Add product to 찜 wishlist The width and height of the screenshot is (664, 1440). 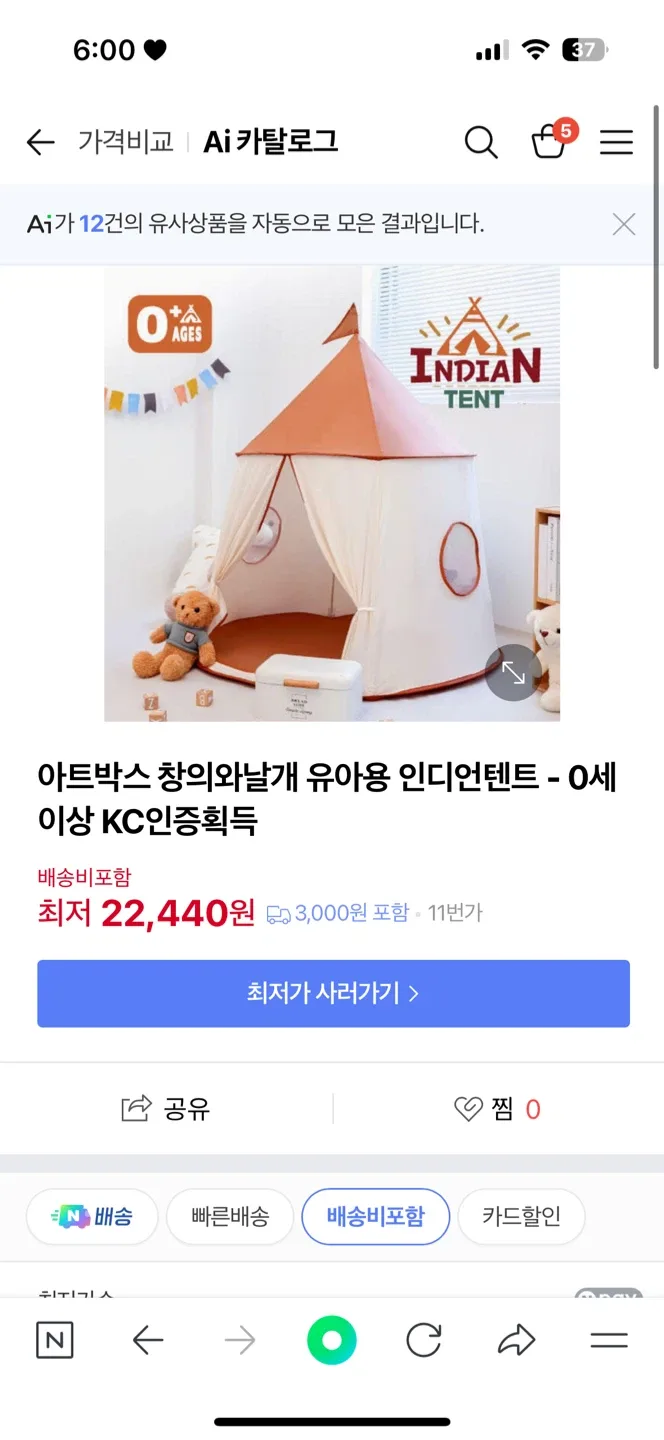[x=497, y=1108]
